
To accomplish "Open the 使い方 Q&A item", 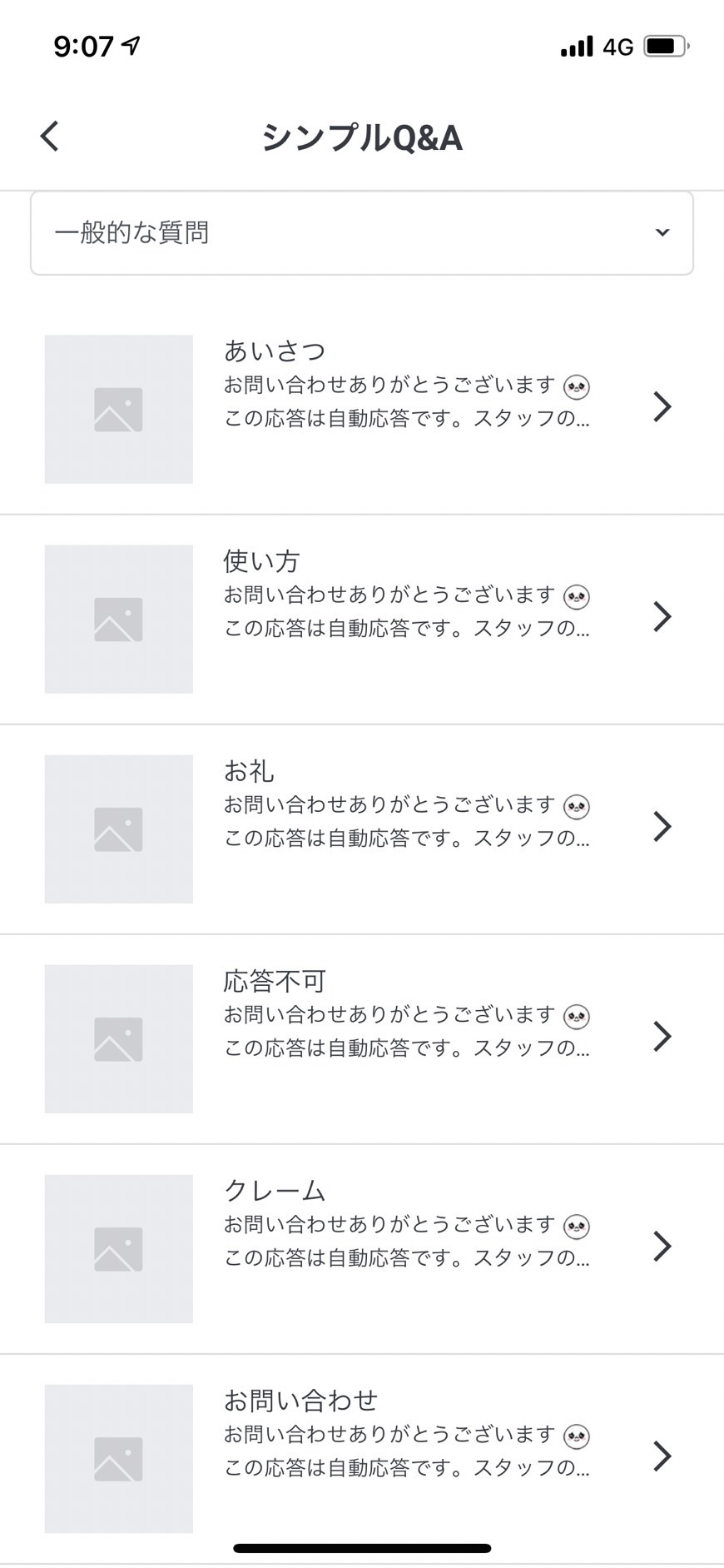I will click(362, 620).
